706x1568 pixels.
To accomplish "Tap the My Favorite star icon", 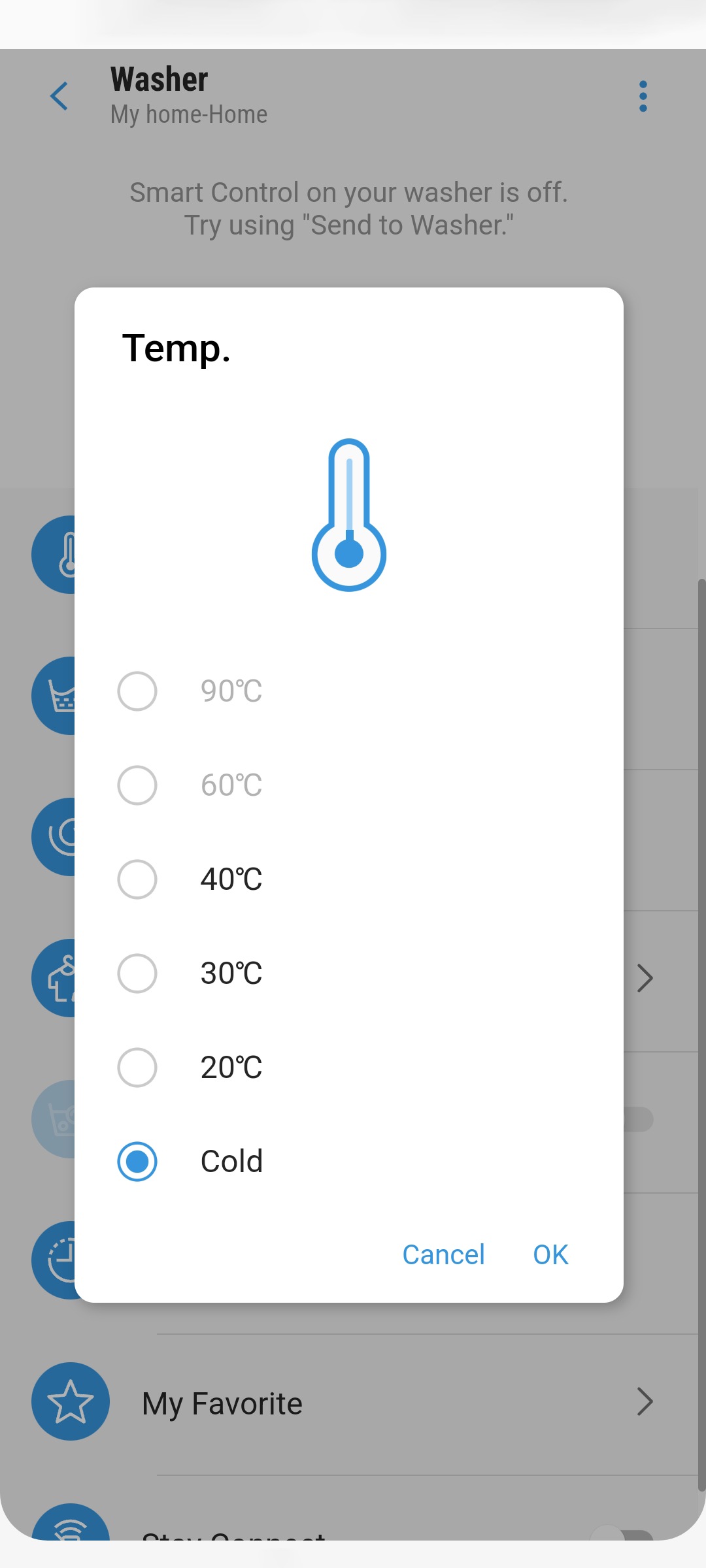I will point(71,1402).
